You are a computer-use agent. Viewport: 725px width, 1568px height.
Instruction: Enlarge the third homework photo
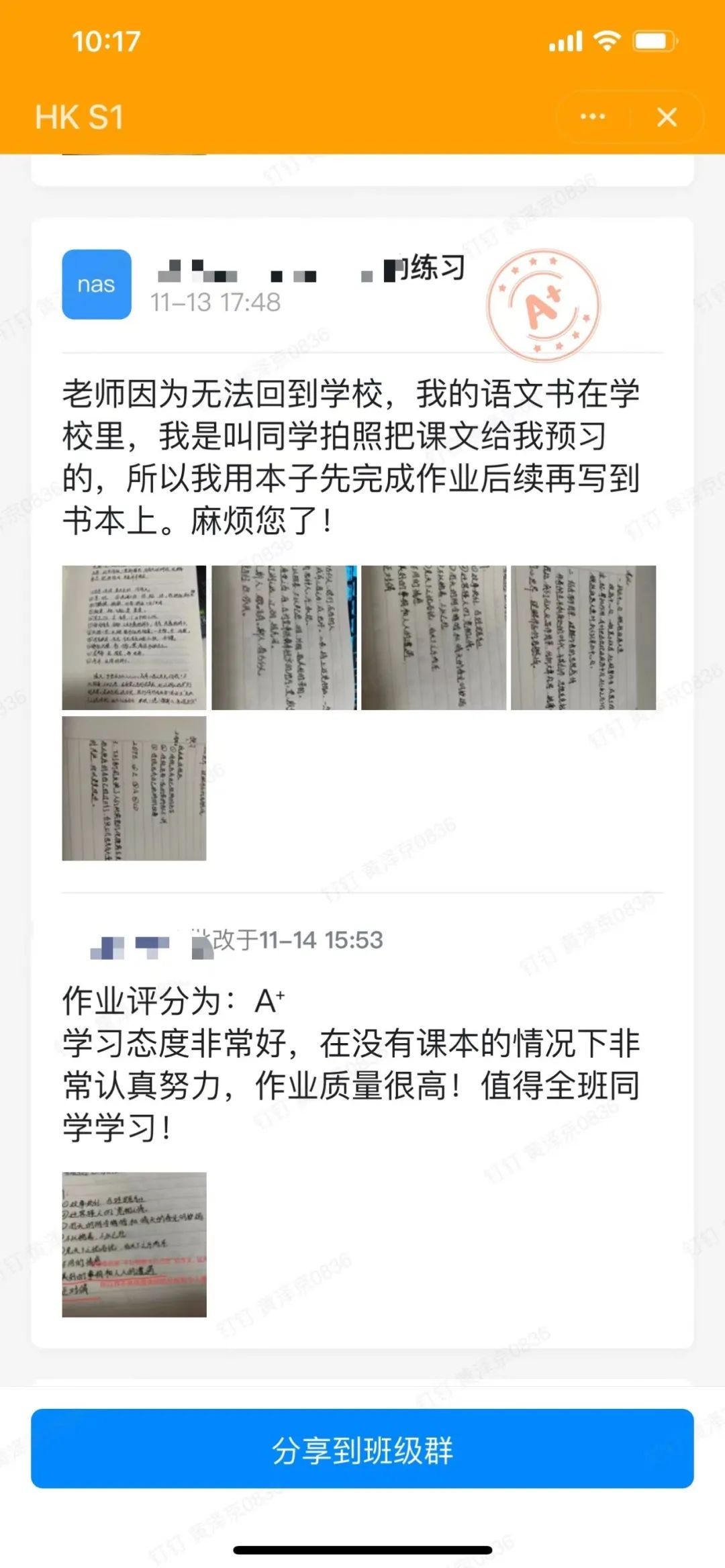coord(434,637)
